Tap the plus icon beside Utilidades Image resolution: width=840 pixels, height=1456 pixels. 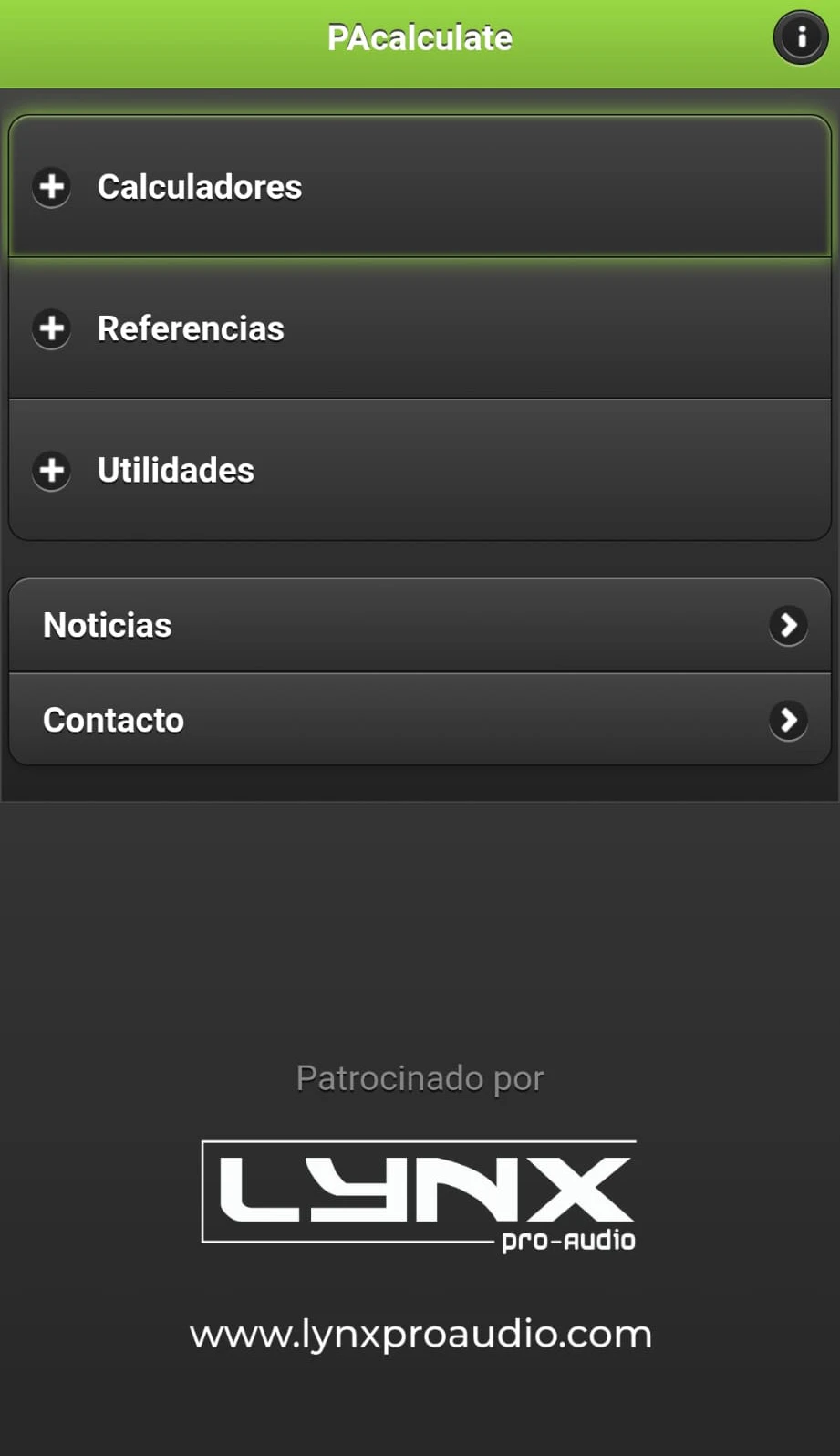[x=51, y=472]
